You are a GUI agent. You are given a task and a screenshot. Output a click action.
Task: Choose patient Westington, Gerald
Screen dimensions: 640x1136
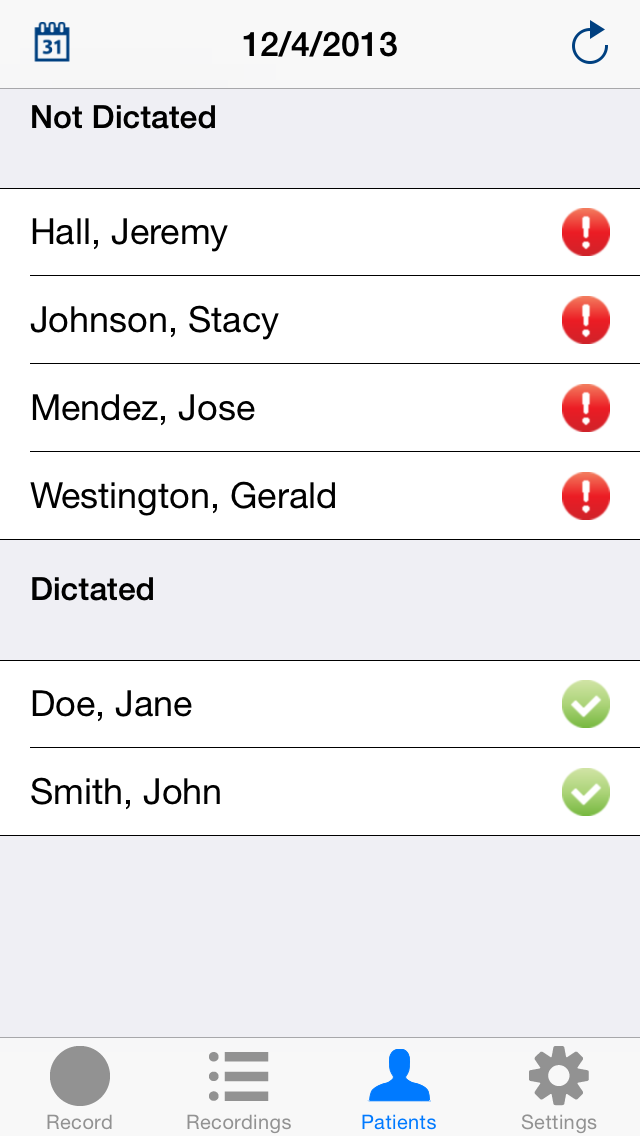pyautogui.click(x=320, y=496)
